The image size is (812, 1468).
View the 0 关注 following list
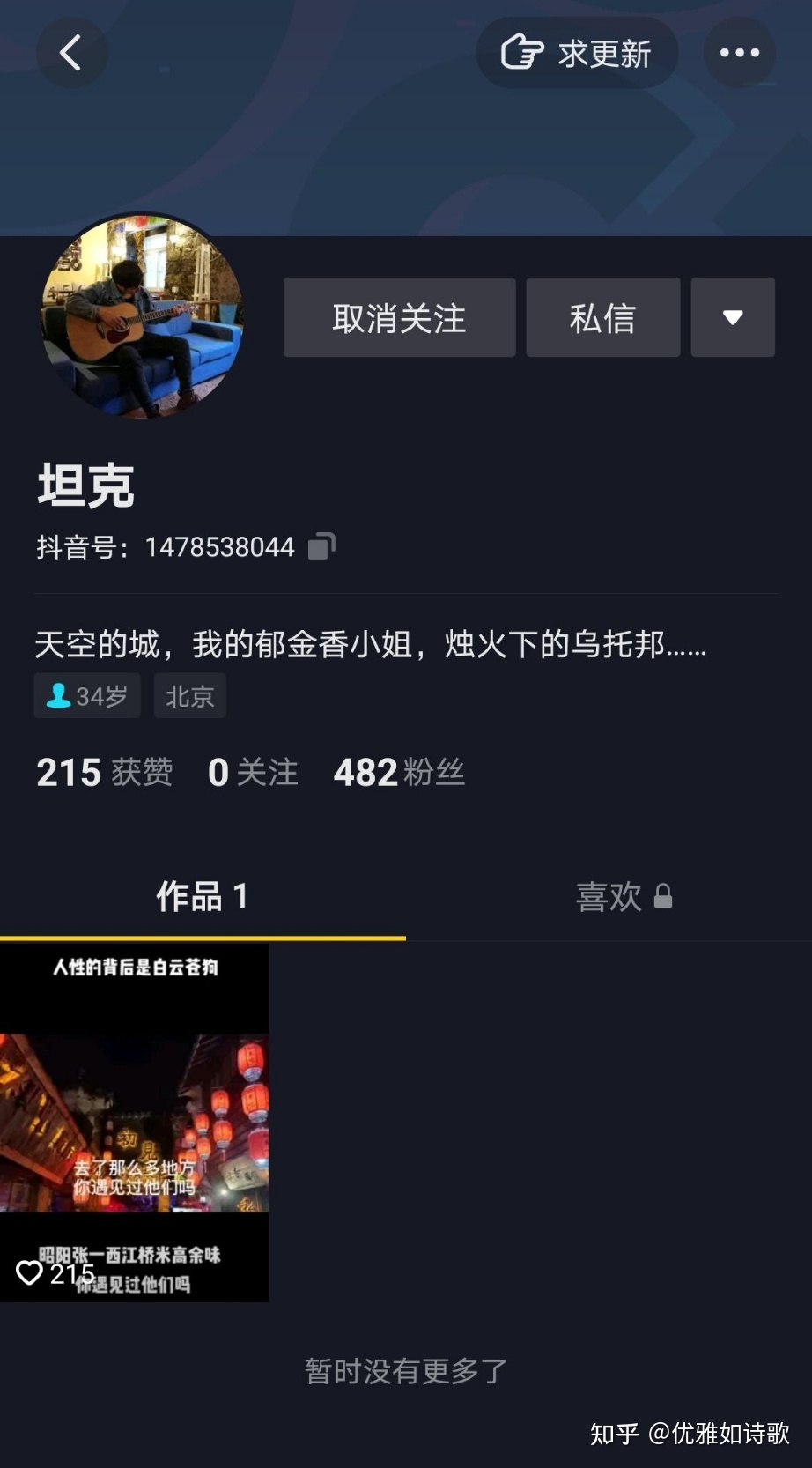253,773
